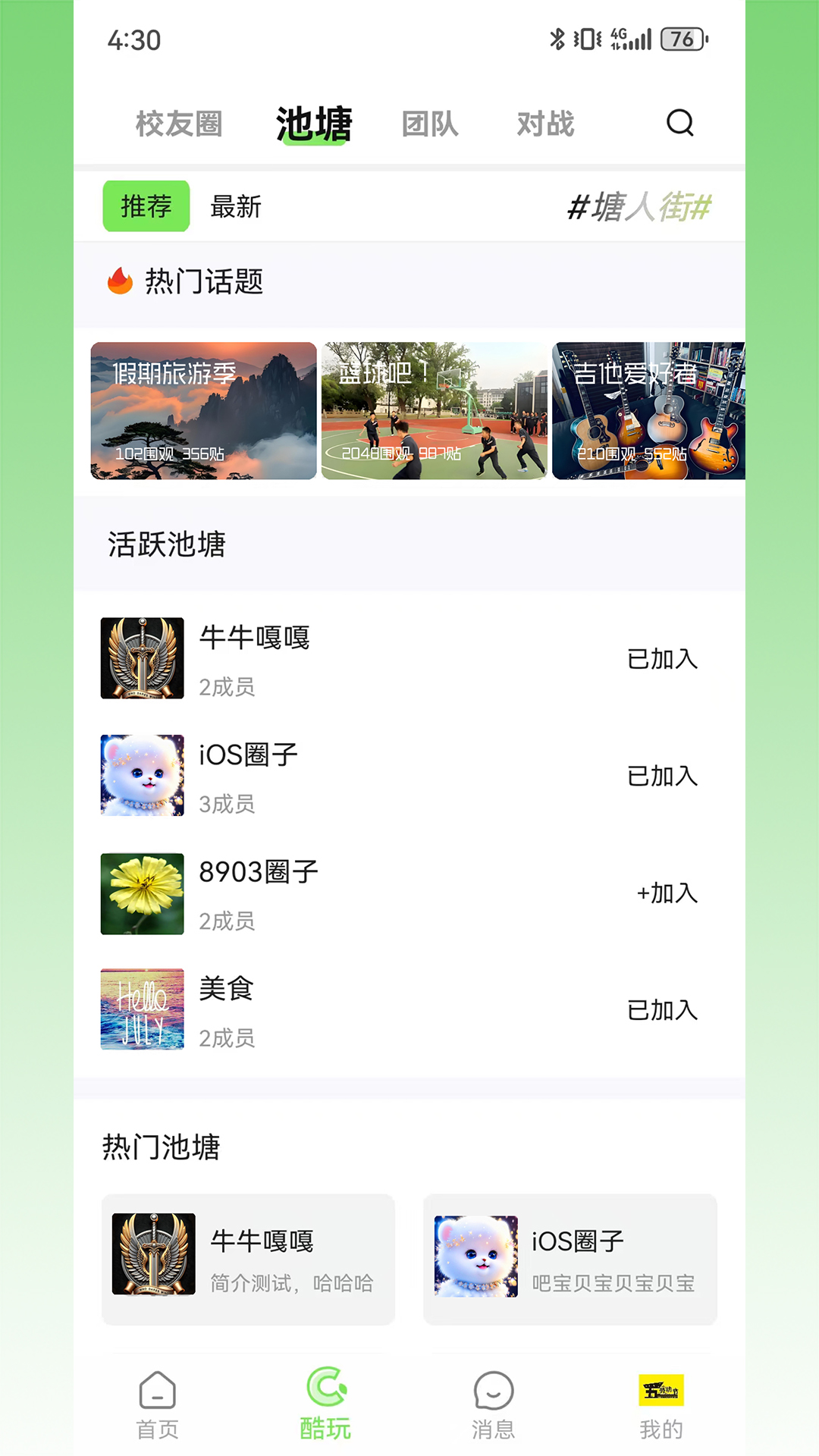
Task: Tap the 酷玩 bottom tab
Action: 325,1405
